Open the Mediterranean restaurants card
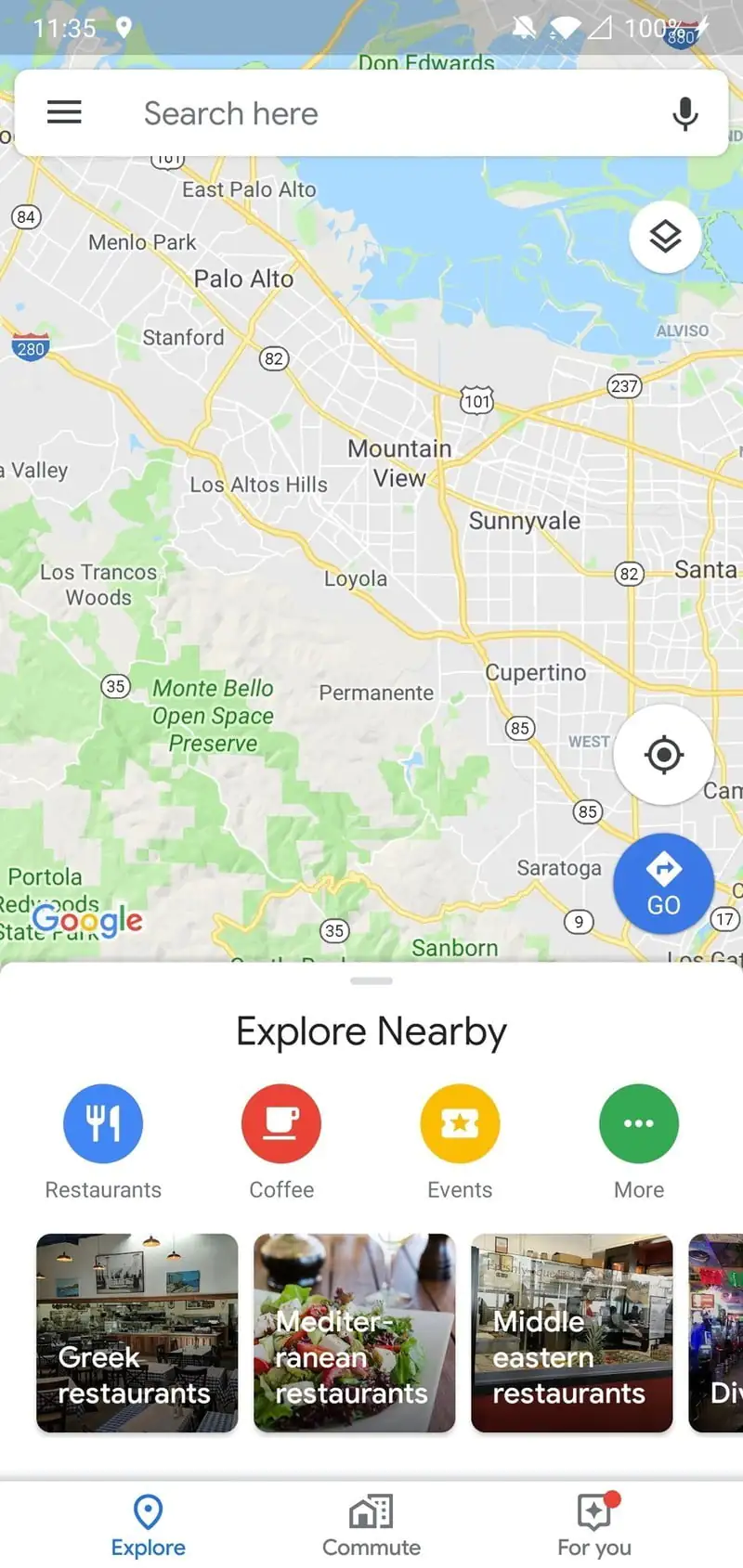This screenshot has width=743, height=1568. coord(354,1333)
